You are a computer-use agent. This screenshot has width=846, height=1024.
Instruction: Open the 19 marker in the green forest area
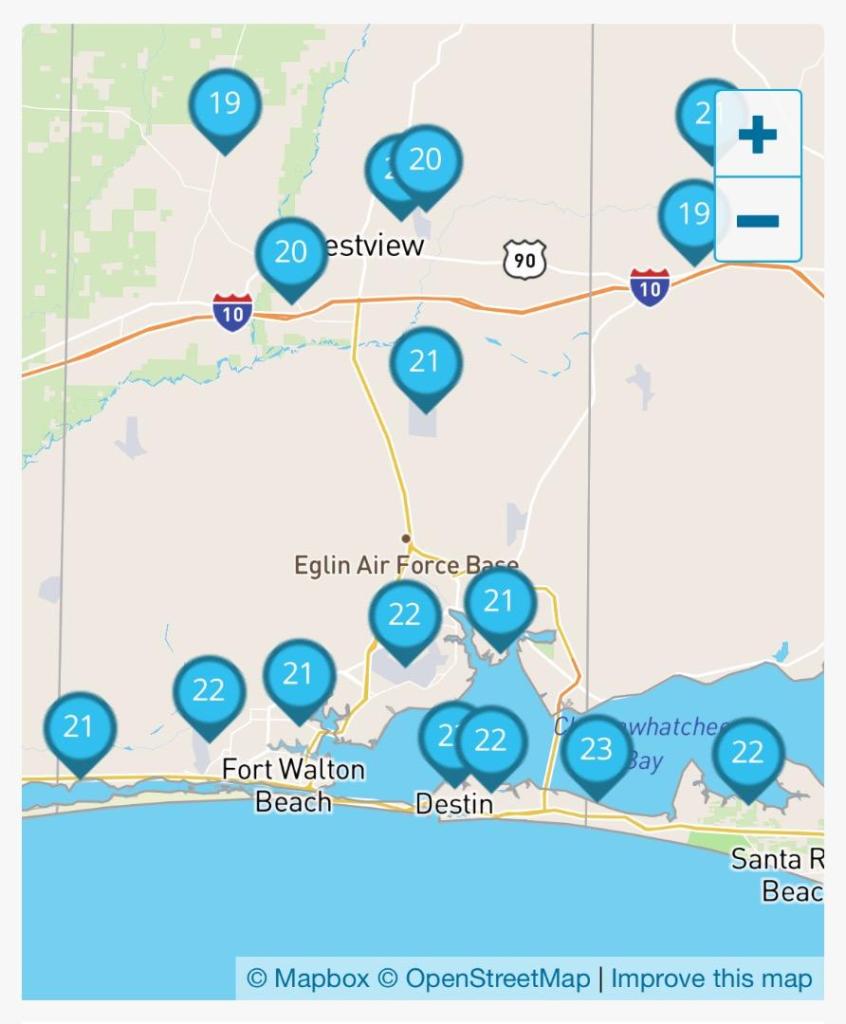coord(225,104)
